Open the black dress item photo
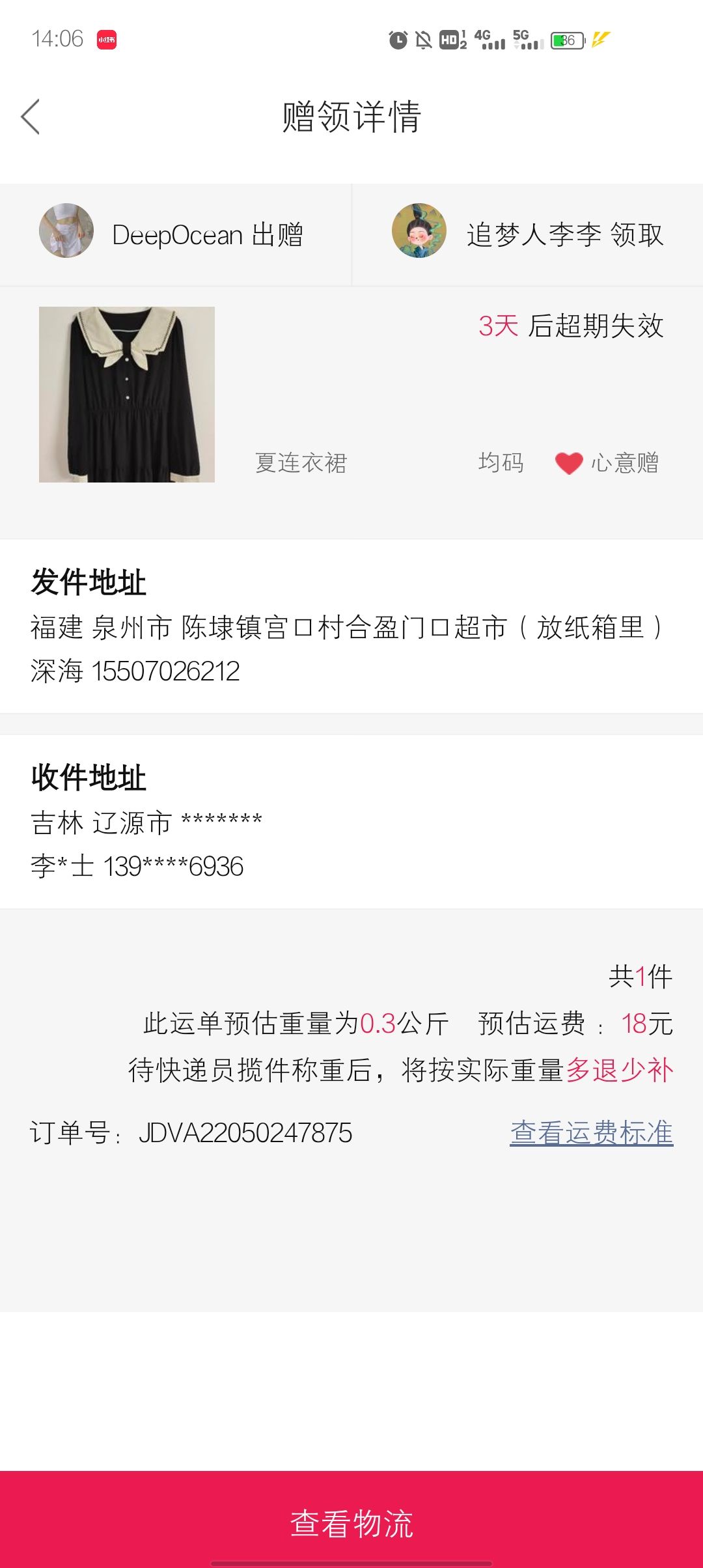Image resolution: width=703 pixels, height=1568 pixels. [x=127, y=395]
